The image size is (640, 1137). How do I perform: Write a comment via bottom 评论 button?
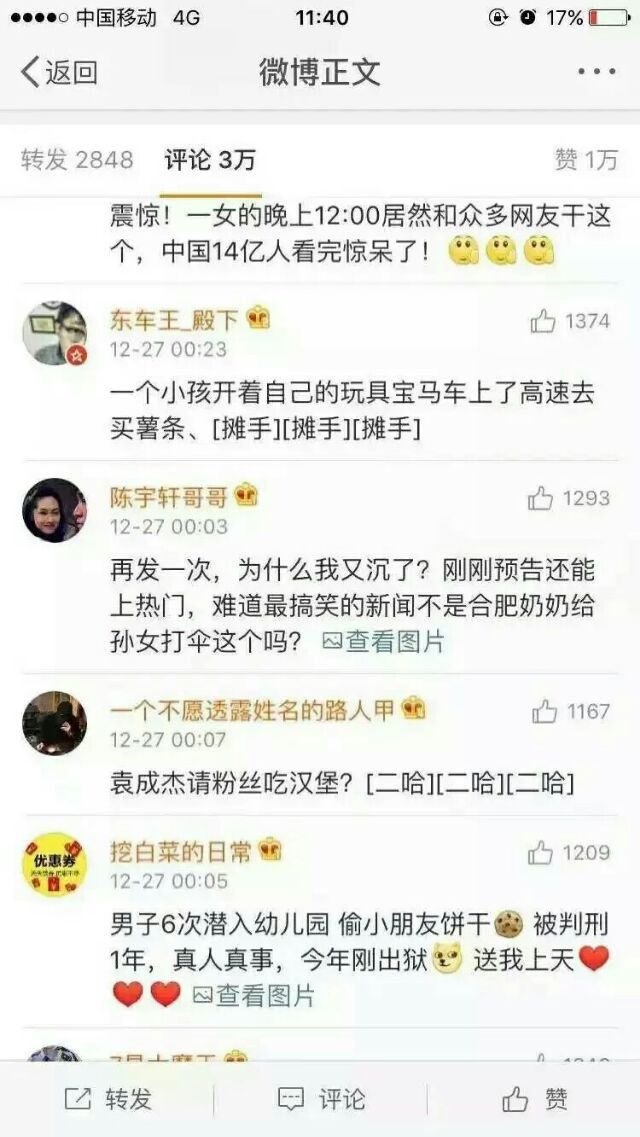pos(322,1099)
